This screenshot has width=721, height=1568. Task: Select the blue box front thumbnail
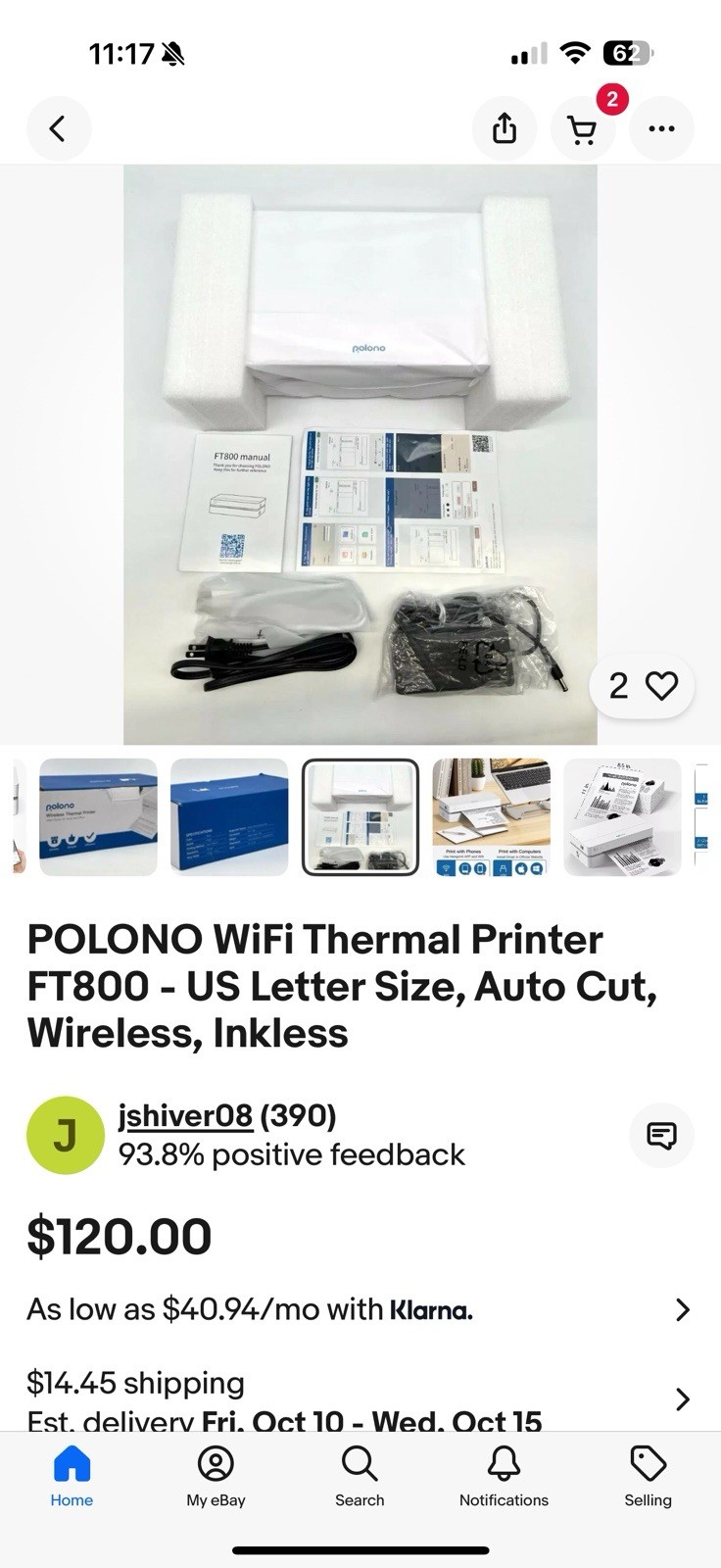[x=98, y=817]
